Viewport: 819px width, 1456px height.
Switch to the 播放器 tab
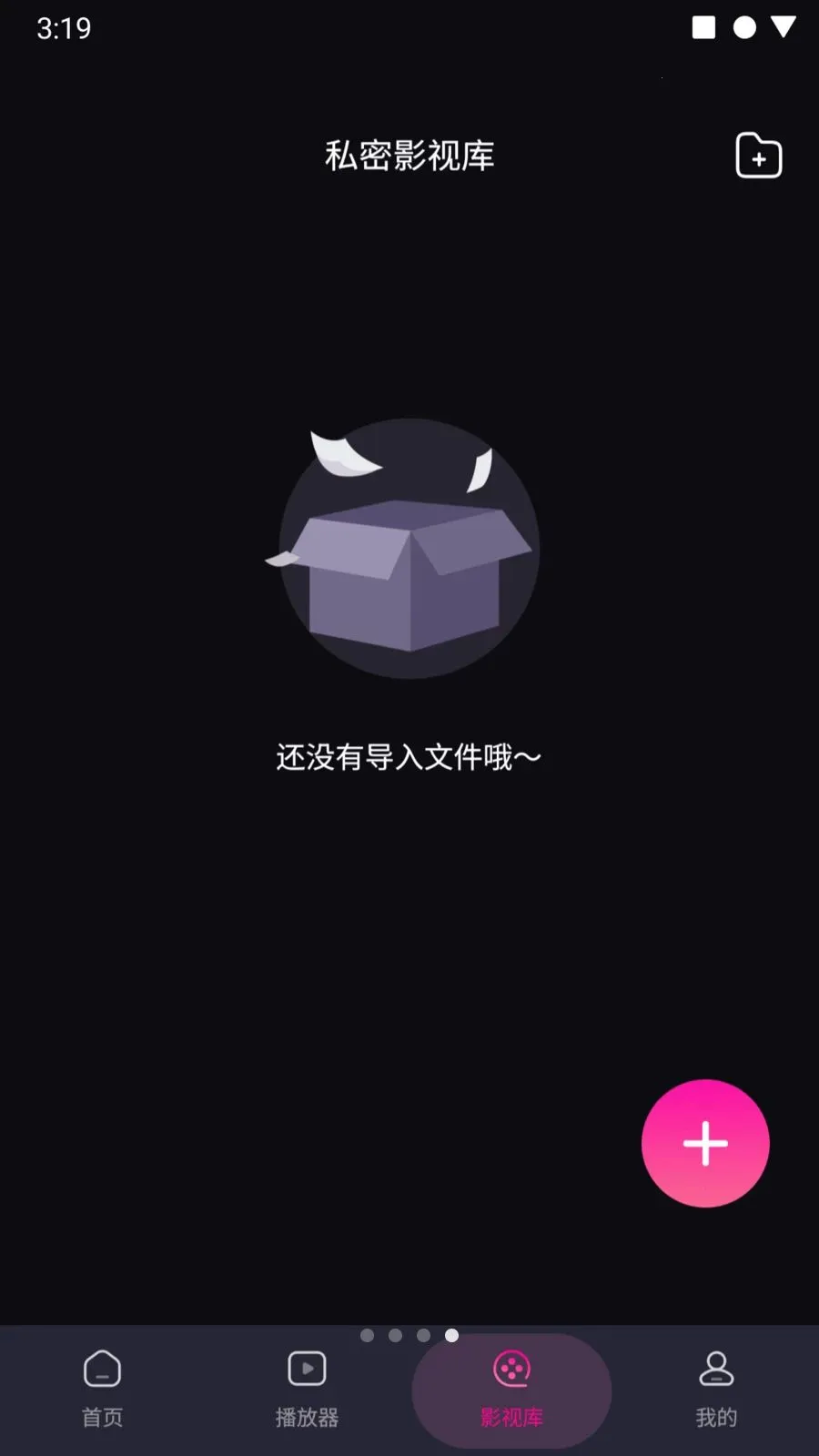(307, 1390)
